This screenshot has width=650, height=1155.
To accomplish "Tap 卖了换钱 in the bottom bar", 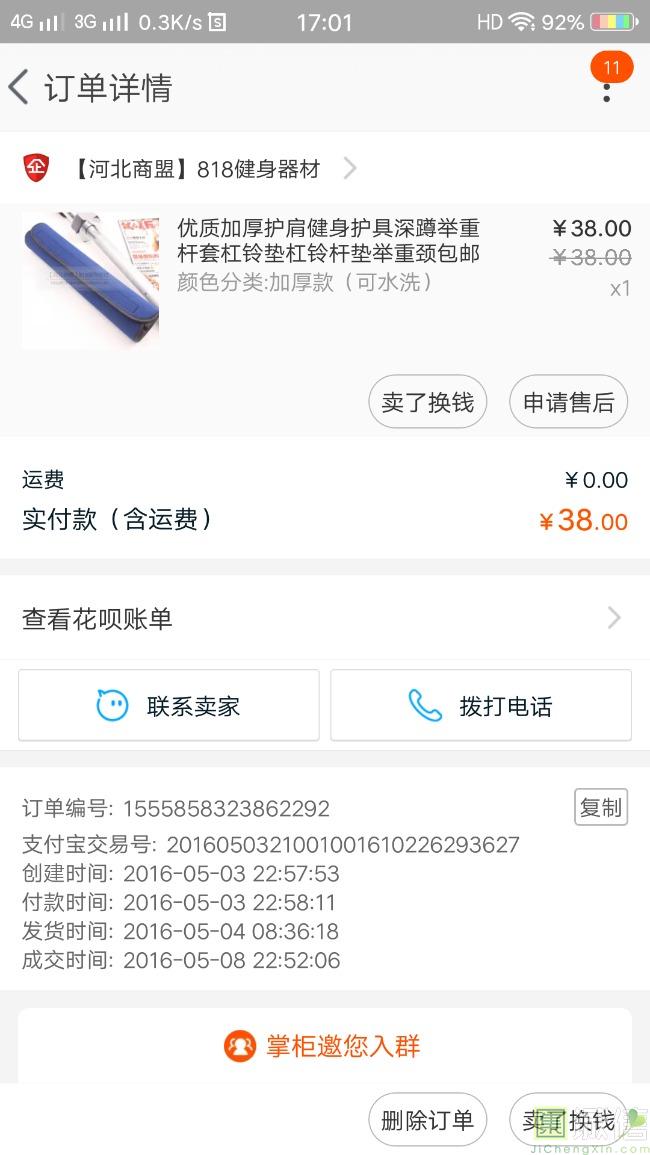I will tap(568, 1120).
